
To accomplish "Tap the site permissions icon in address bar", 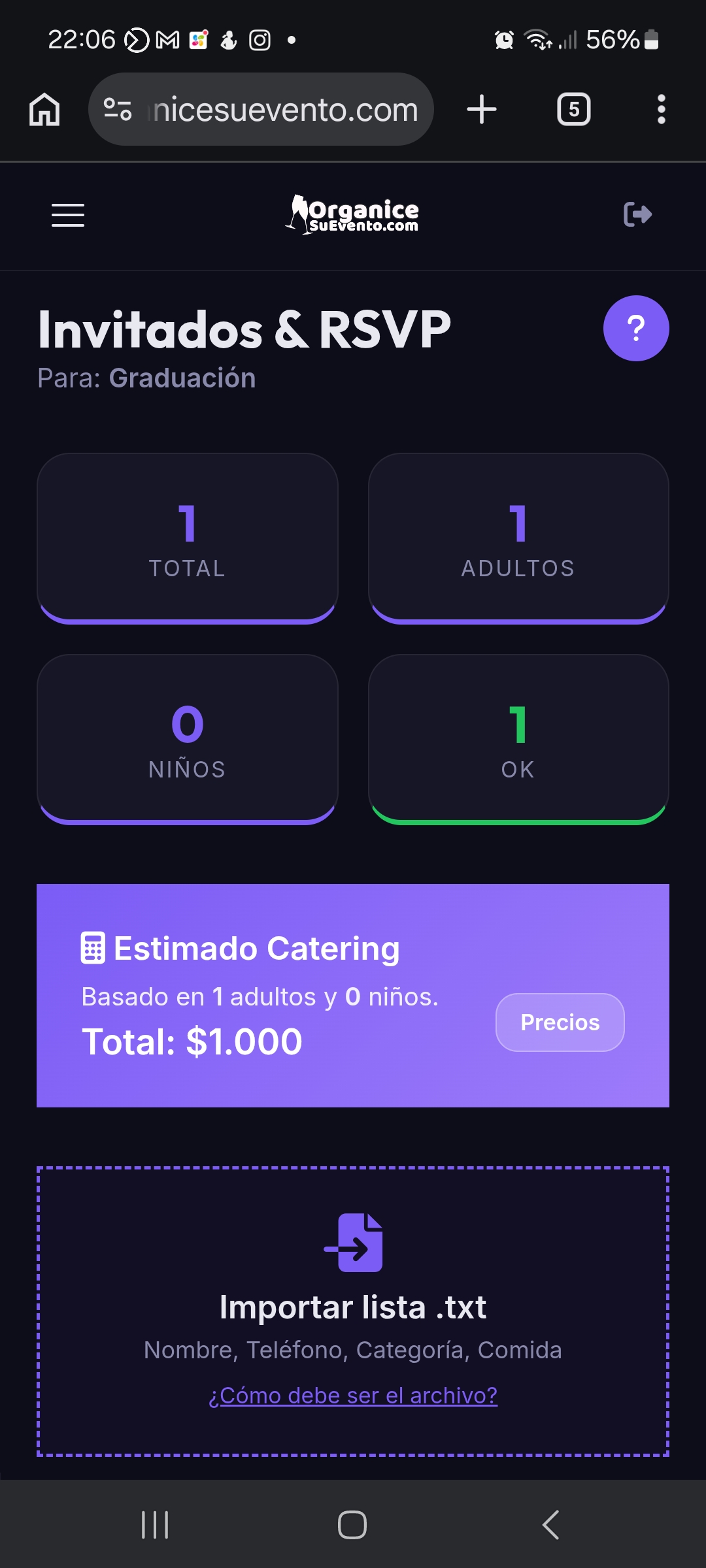I will coord(116,109).
